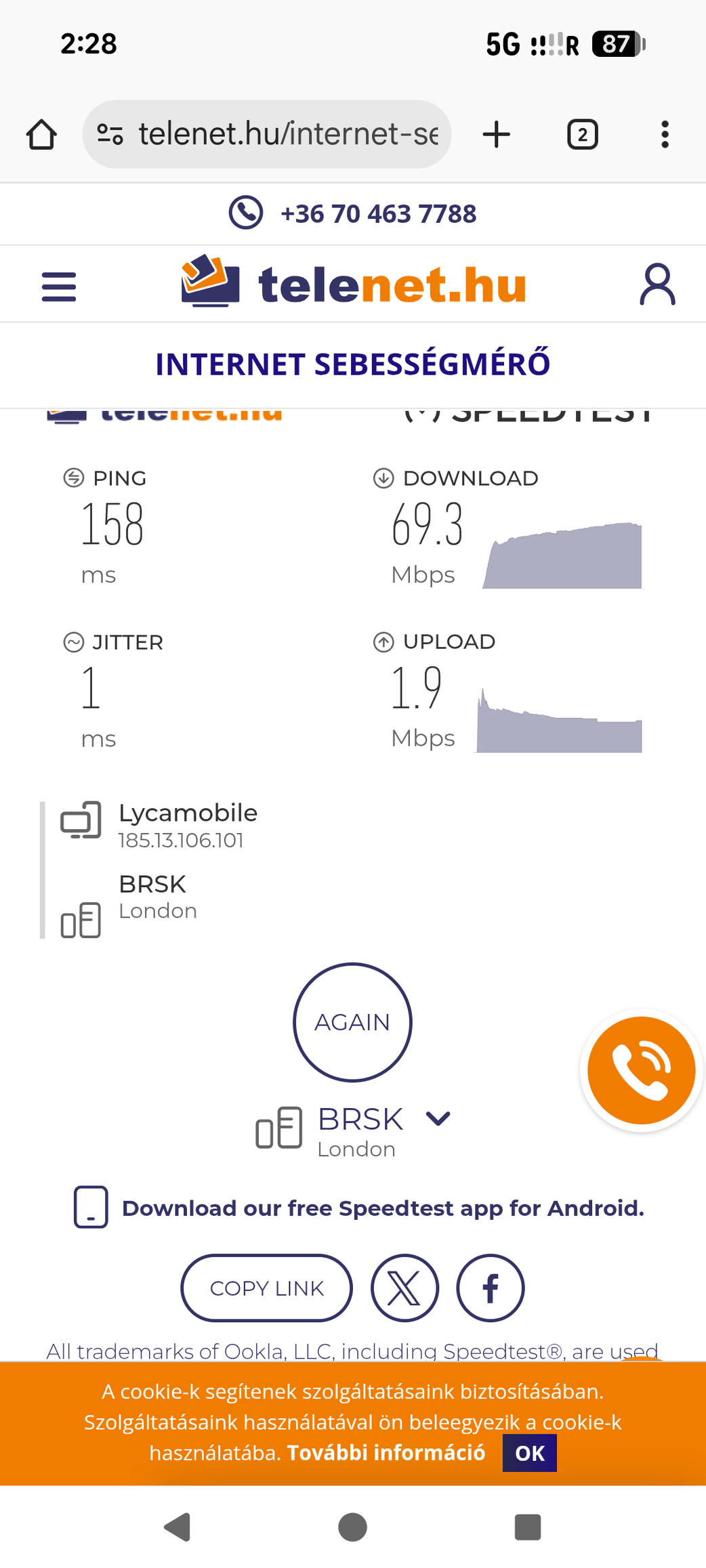Open the user account profile
Image resolution: width=706 pixels, height=1568 pixels.
657,284
